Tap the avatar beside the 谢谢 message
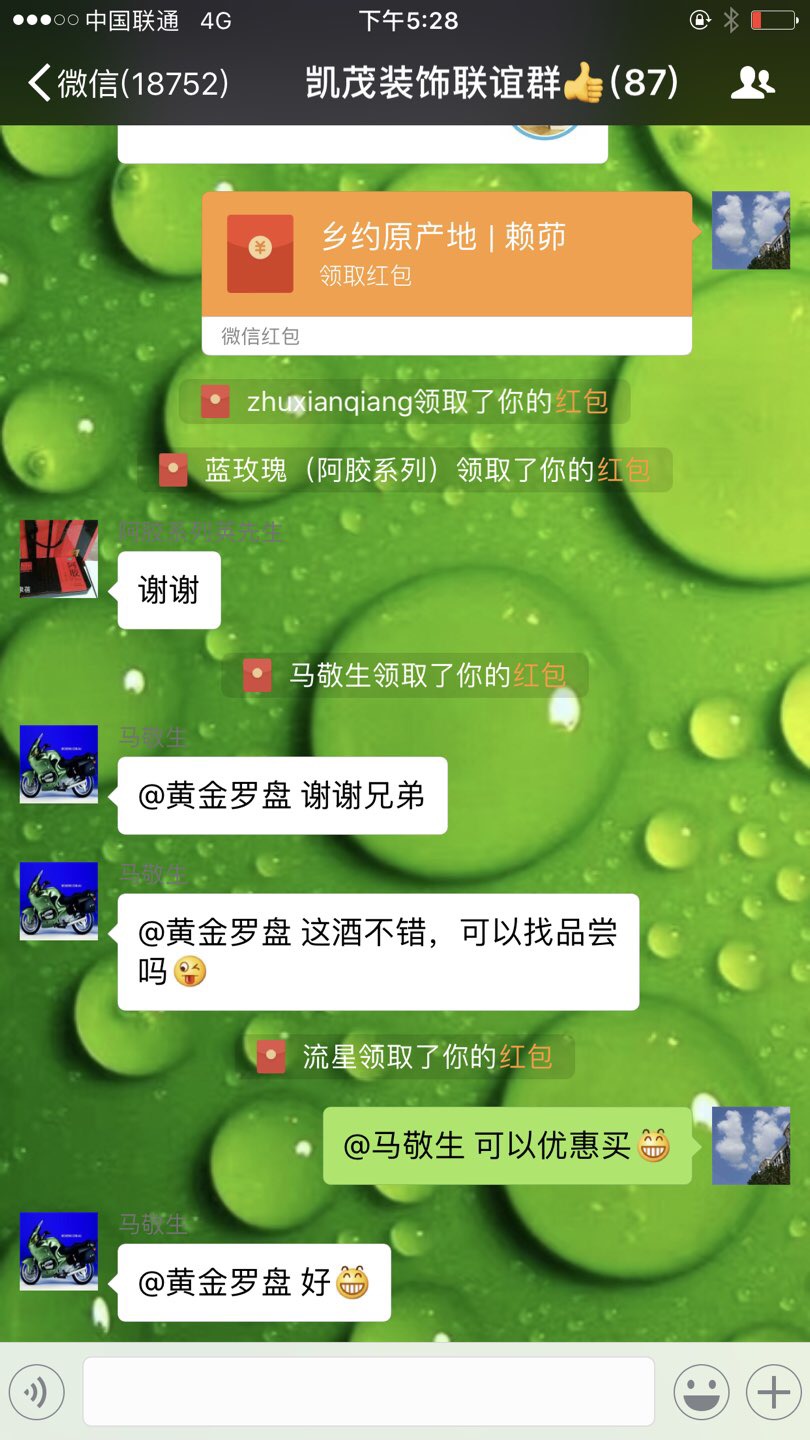The image size is (810, 1440). (59, 559)
